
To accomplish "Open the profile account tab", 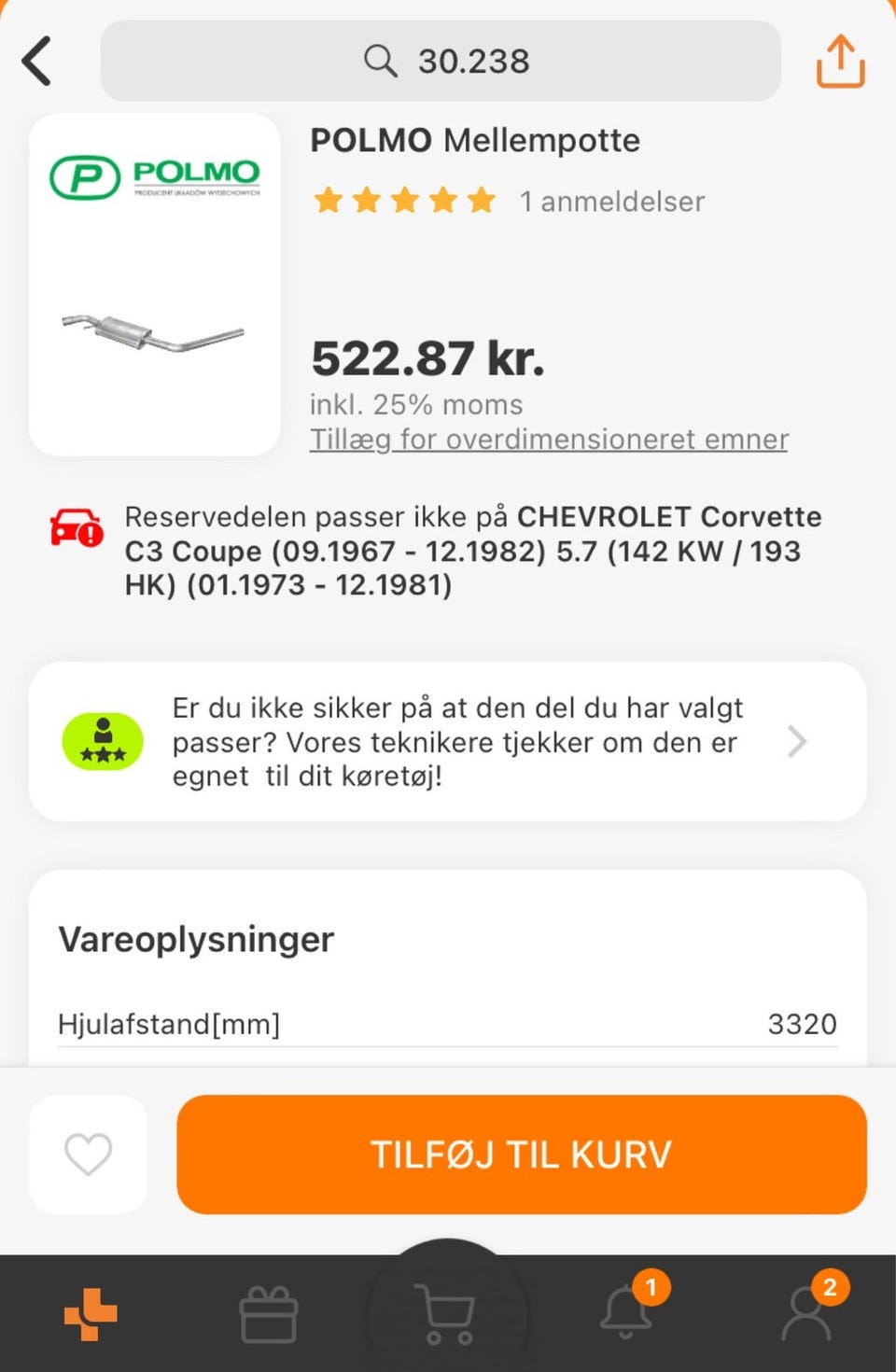I will [806, 1312].
